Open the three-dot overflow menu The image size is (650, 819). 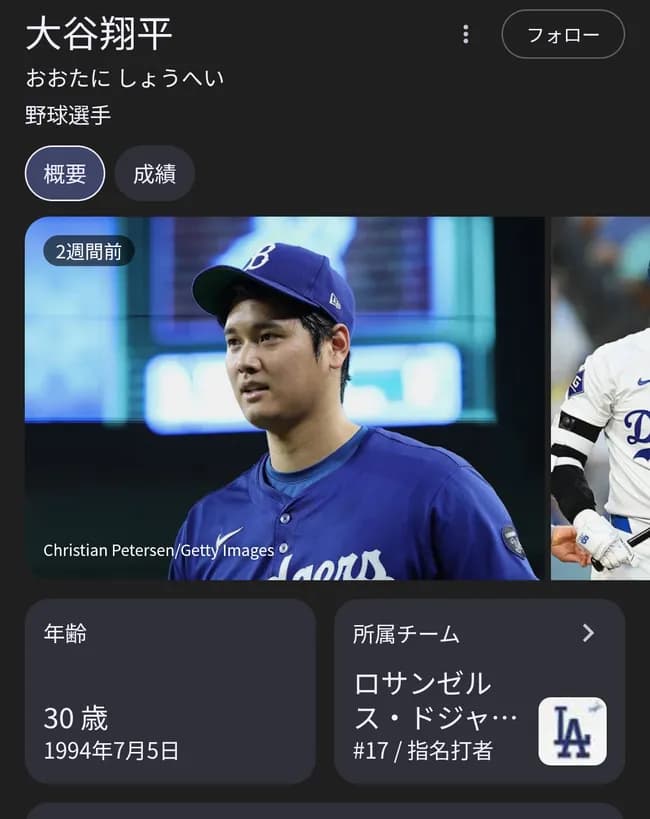coord(465,35)
